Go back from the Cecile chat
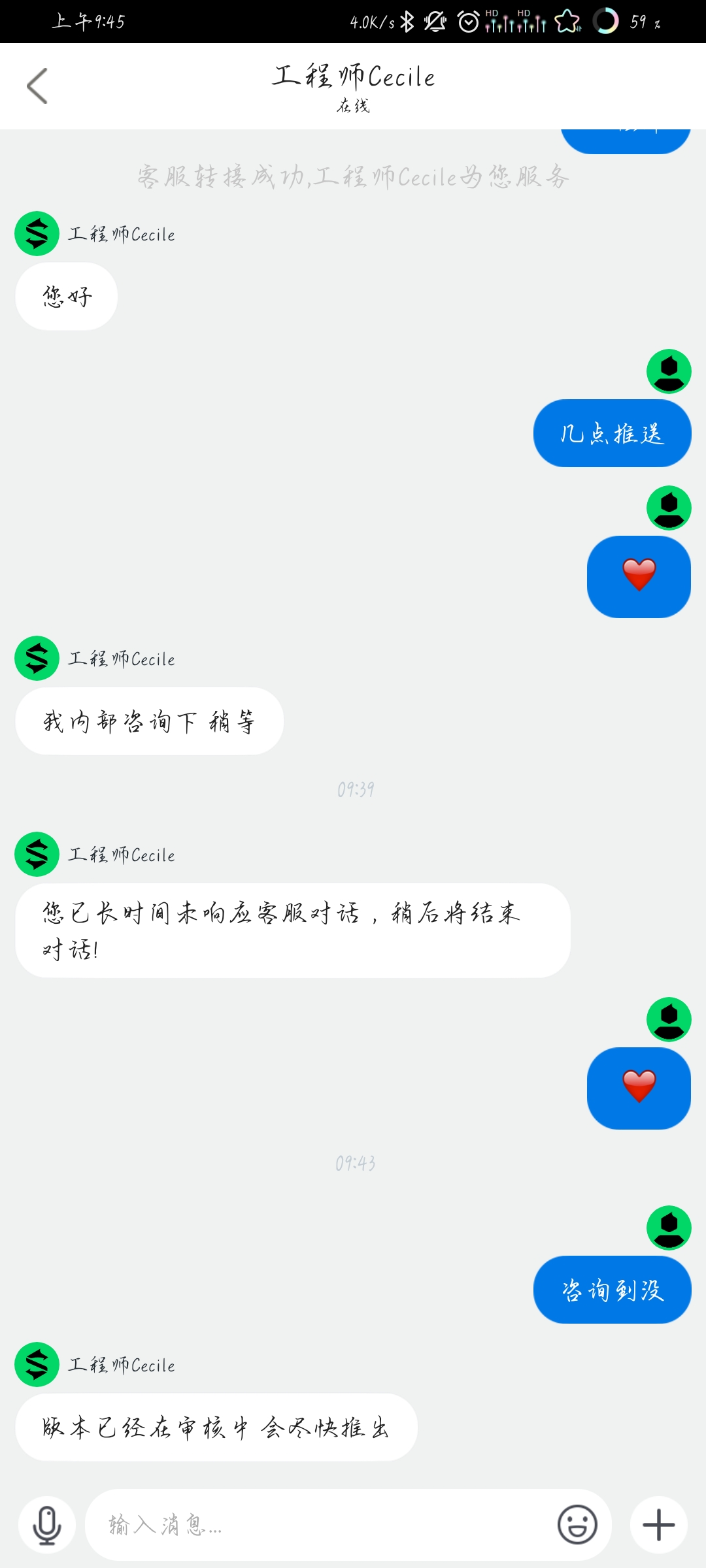 (37, 86)
